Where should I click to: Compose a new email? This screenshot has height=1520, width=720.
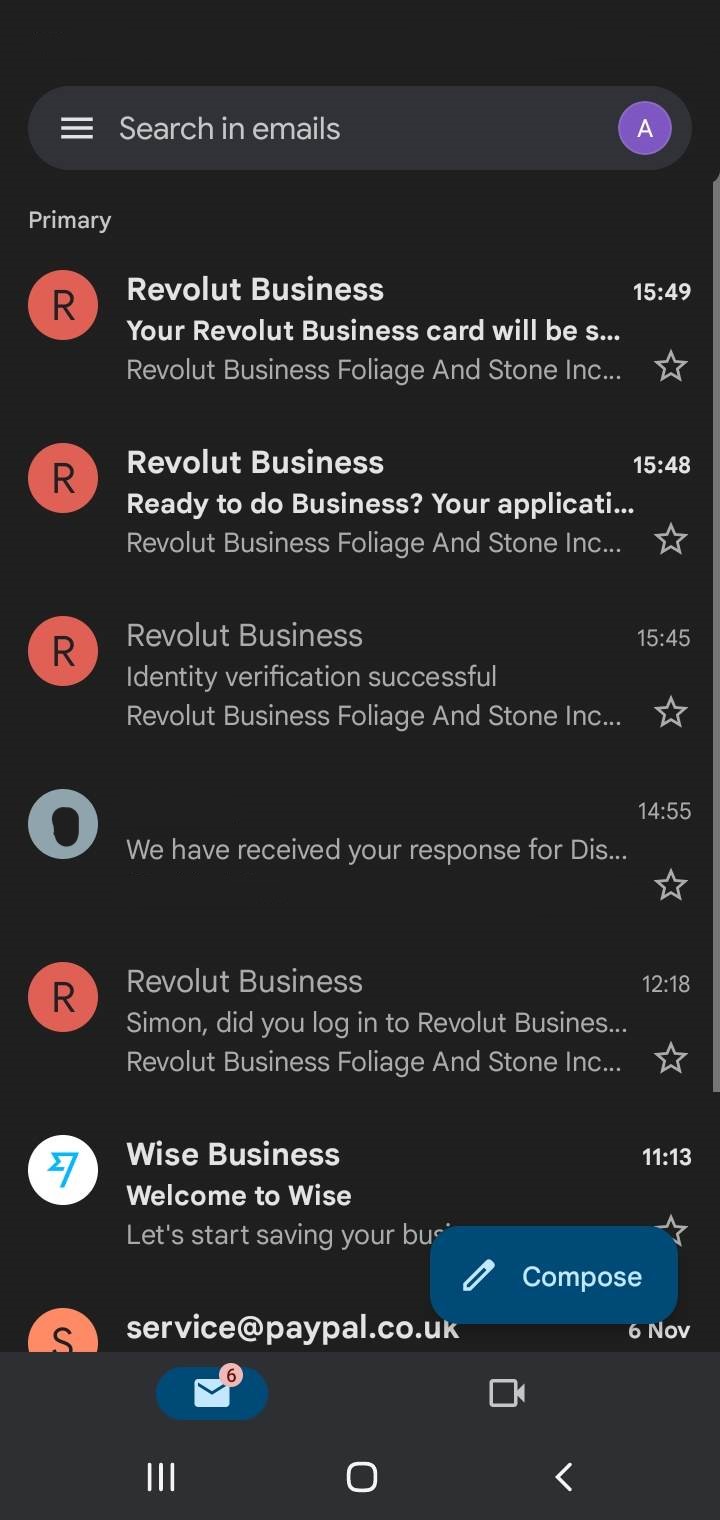[554, 1276]
